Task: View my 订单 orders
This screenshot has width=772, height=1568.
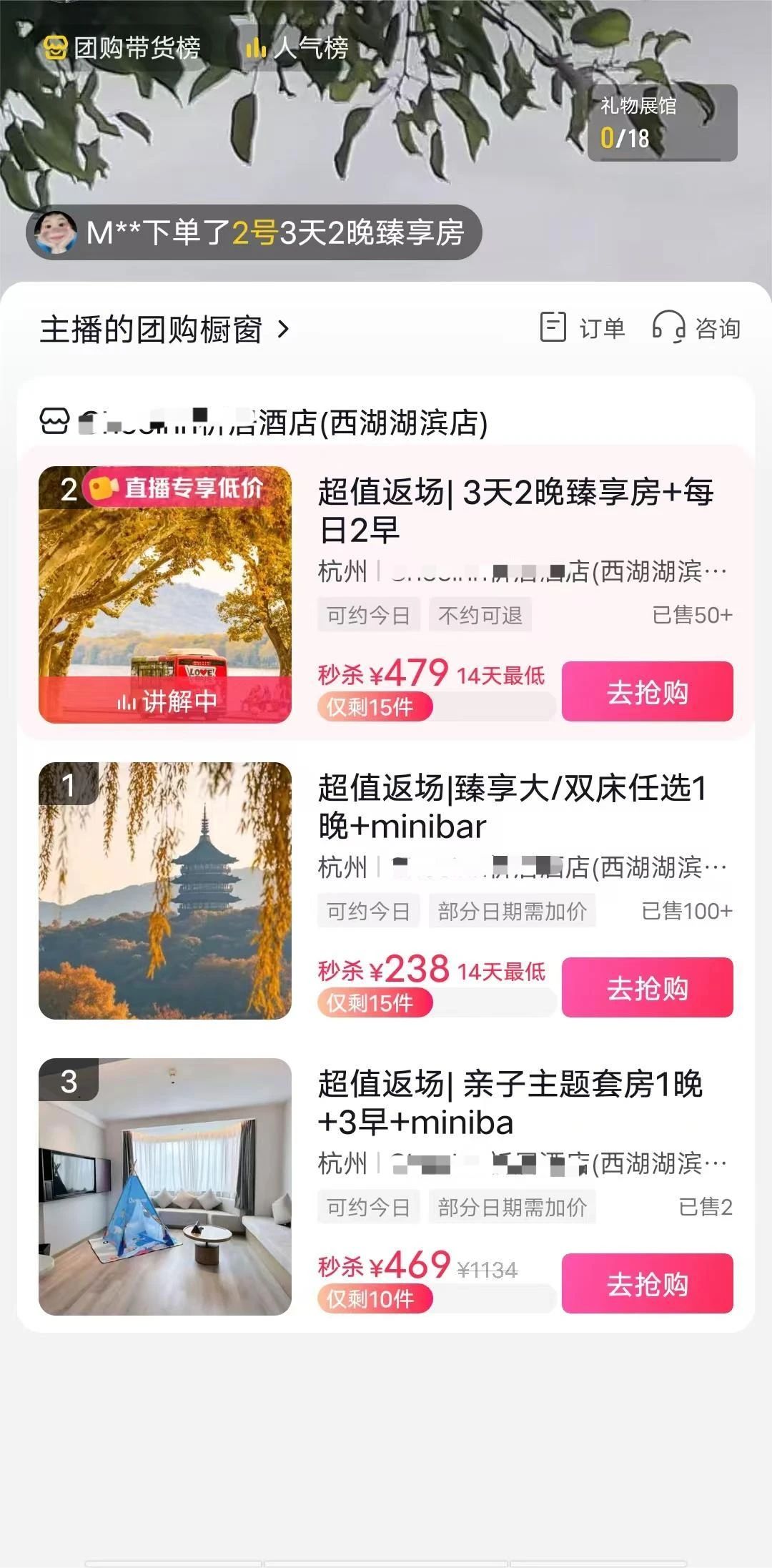Action: coord(583,329)
